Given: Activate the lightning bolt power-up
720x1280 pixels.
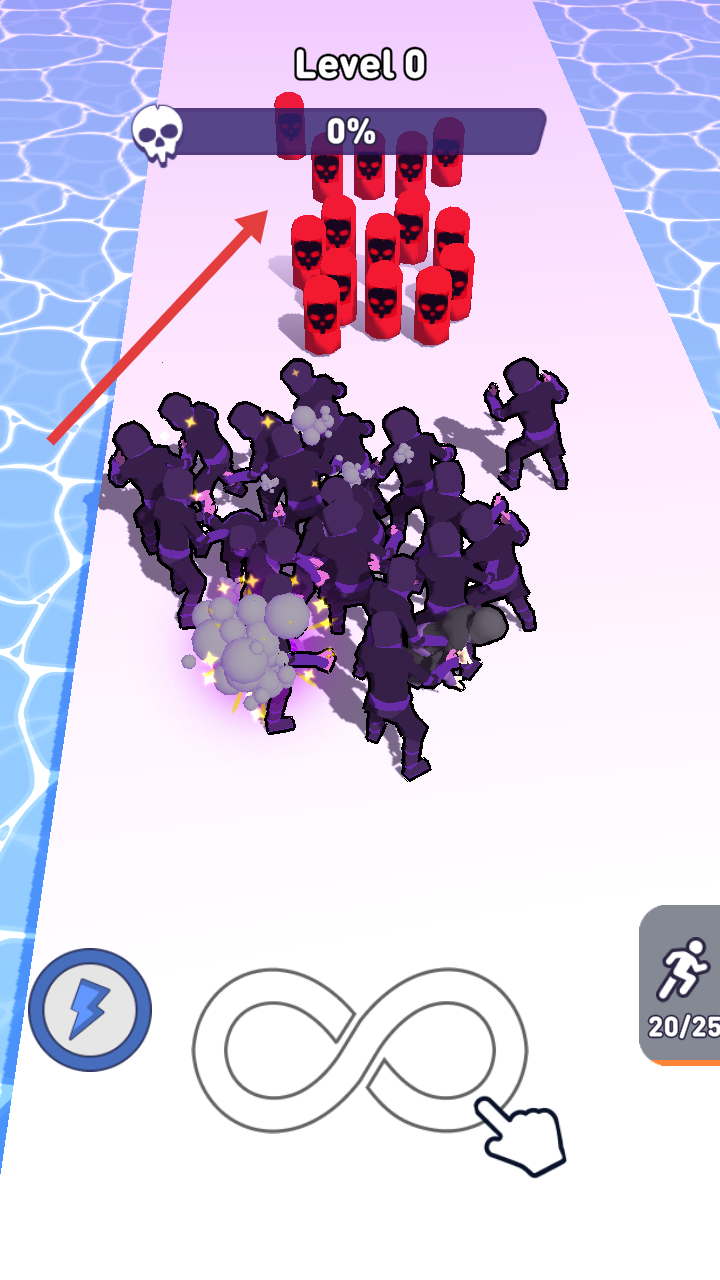Looking at the screenshot, I should (90, 1009).
